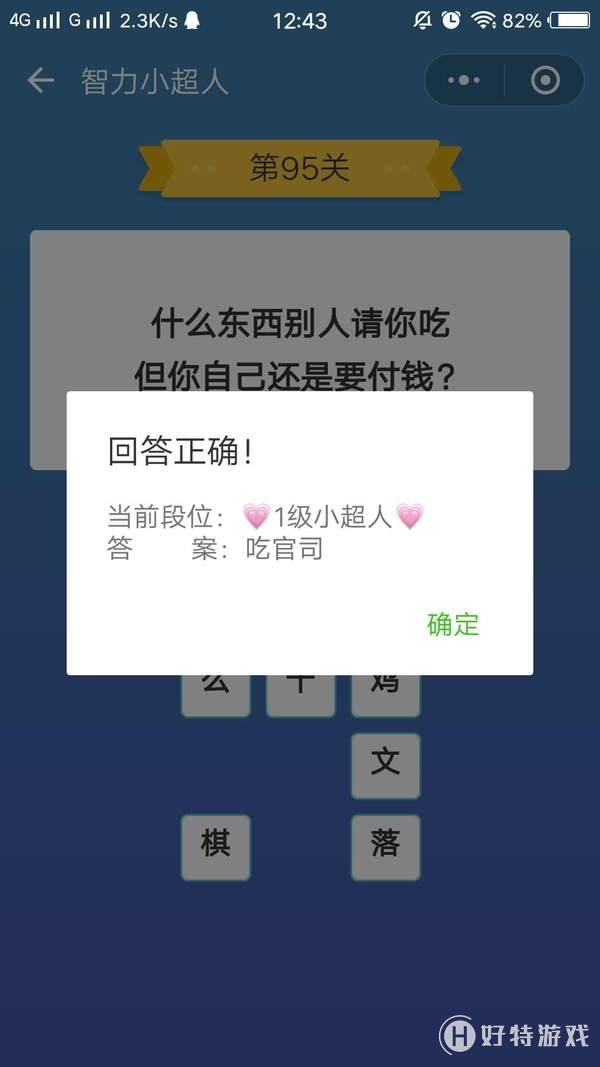Close the mini program with the circle icon
The image size is (600, 1067).
545,81
